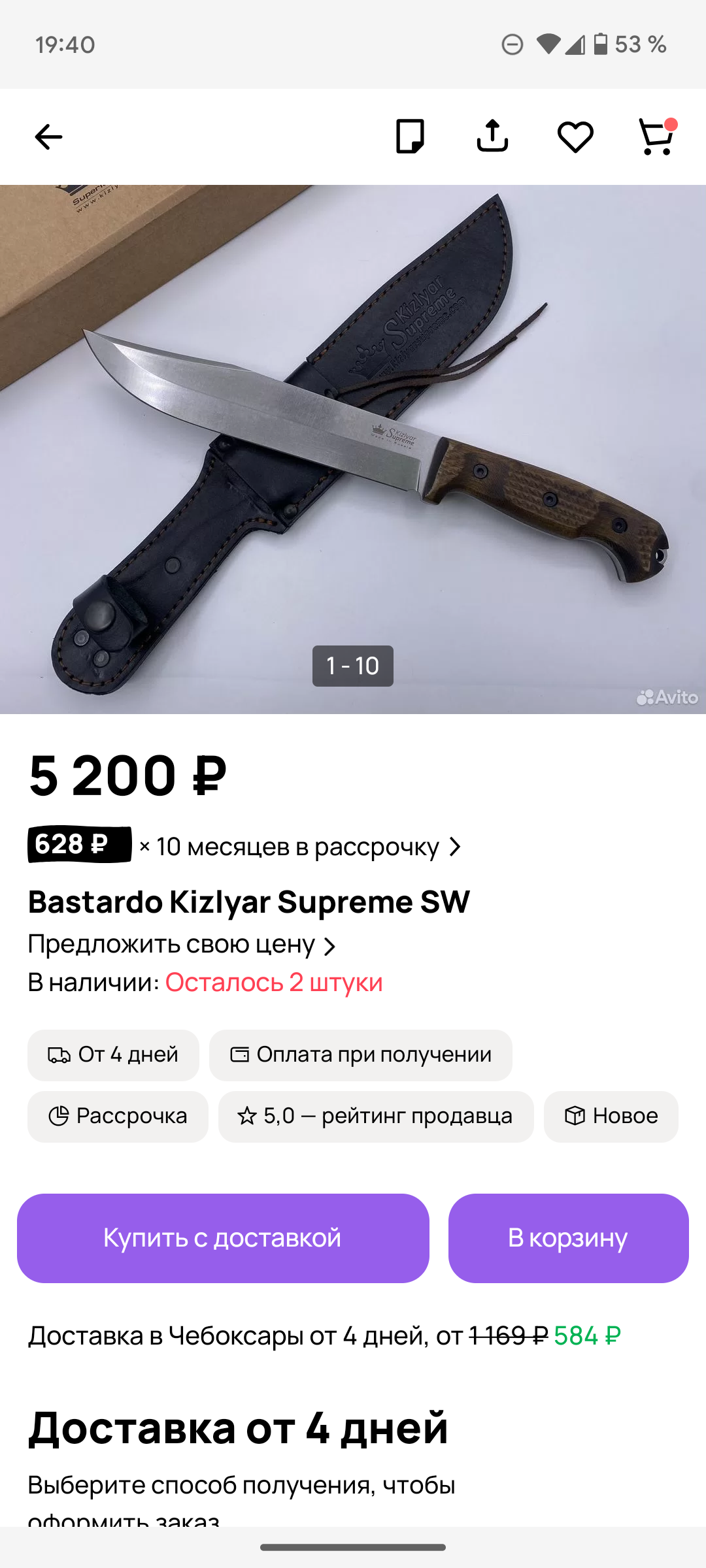View the 5,0 seller rating chip

pyautogui.click(x=376, y=1117)
